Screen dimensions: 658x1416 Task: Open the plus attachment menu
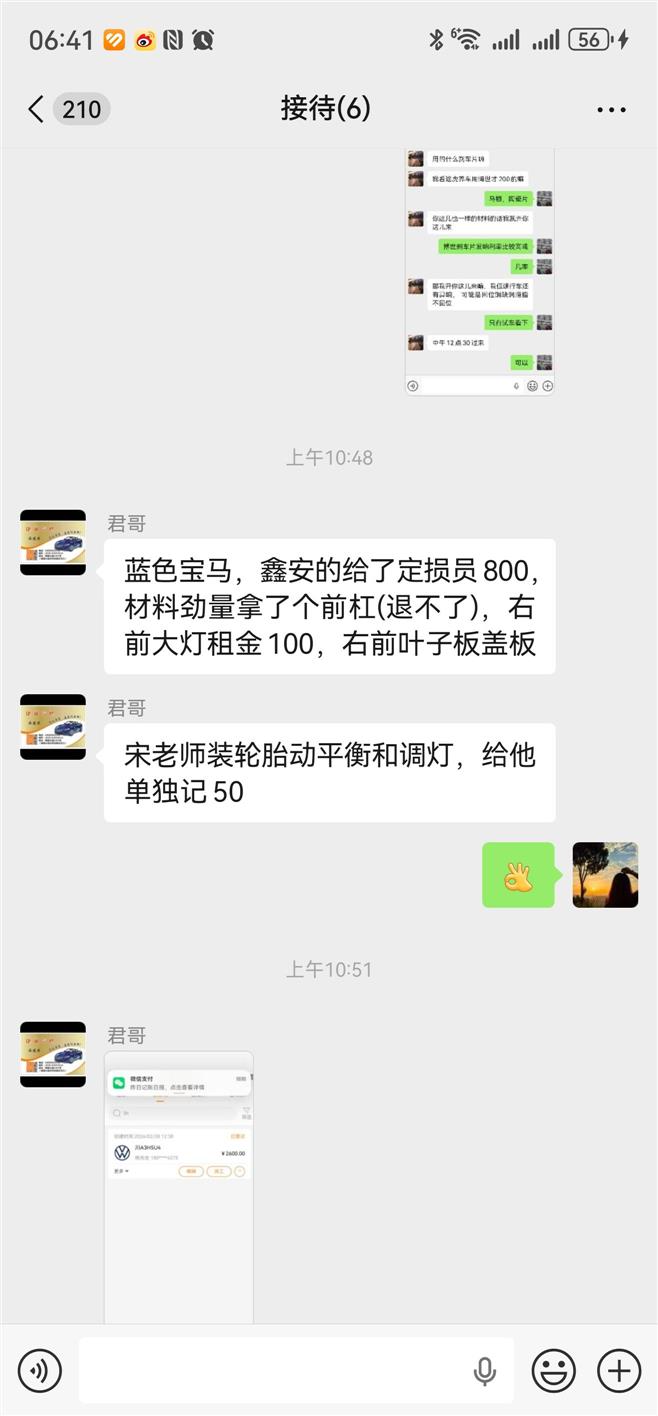[x=619, y=1370]
